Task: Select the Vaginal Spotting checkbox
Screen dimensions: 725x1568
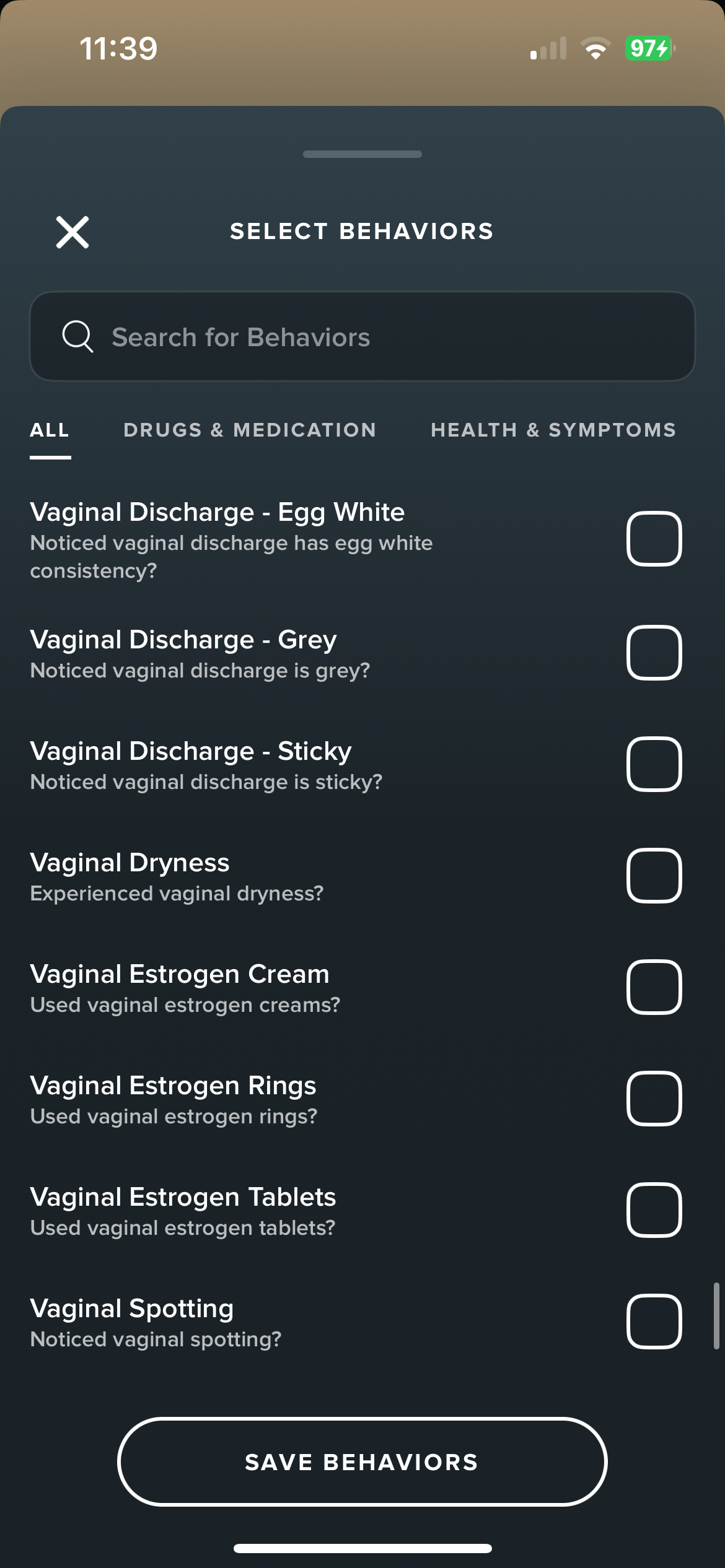Action: (654, 1322)
